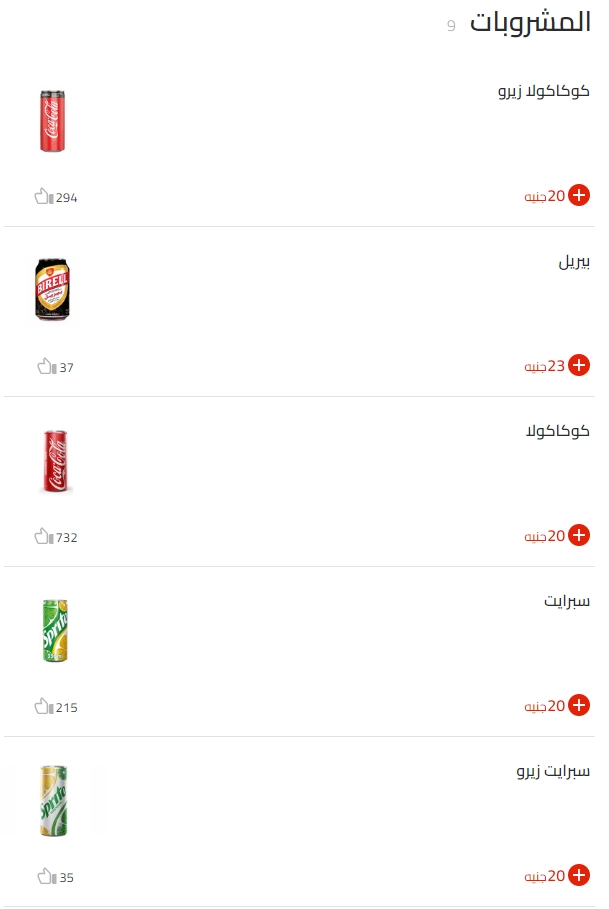Like the كوكاكولا item with 732 likes
Image resolution: width=609 pixels, height=909 pixels.
coord(43,536)
